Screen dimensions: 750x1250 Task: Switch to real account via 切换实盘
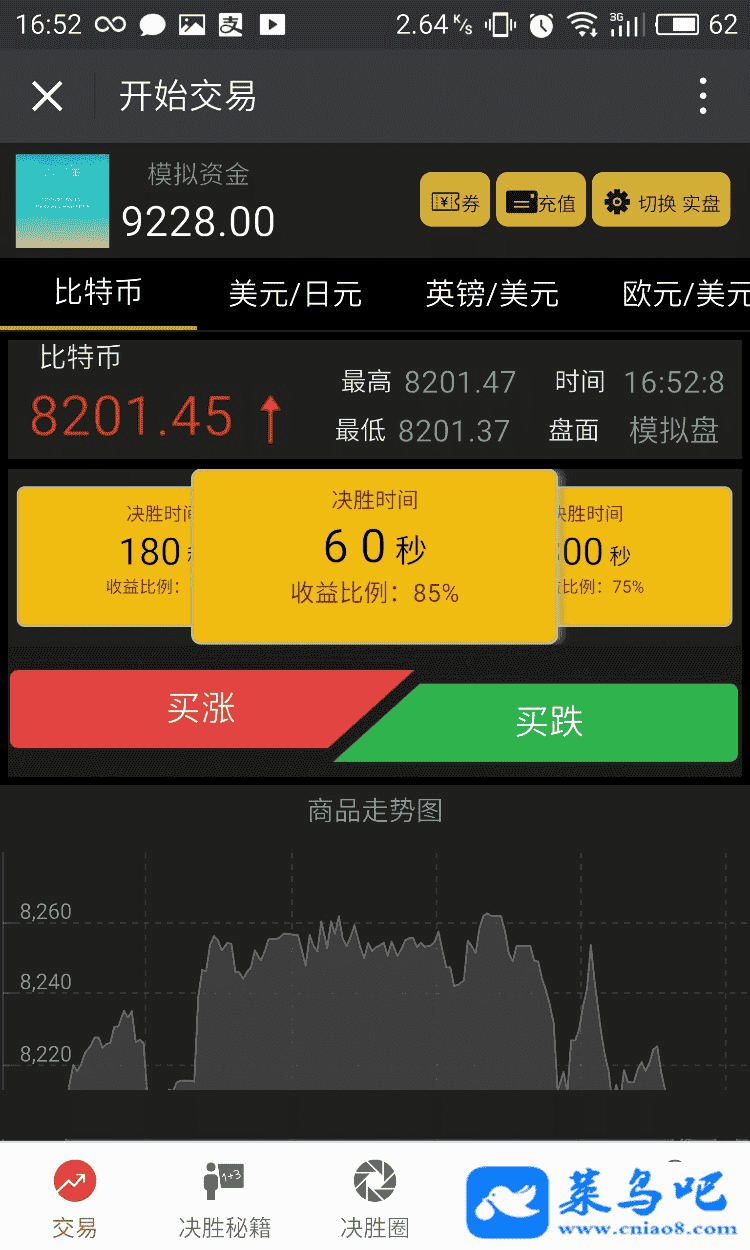pyautogui.click(x=661, y=201)
